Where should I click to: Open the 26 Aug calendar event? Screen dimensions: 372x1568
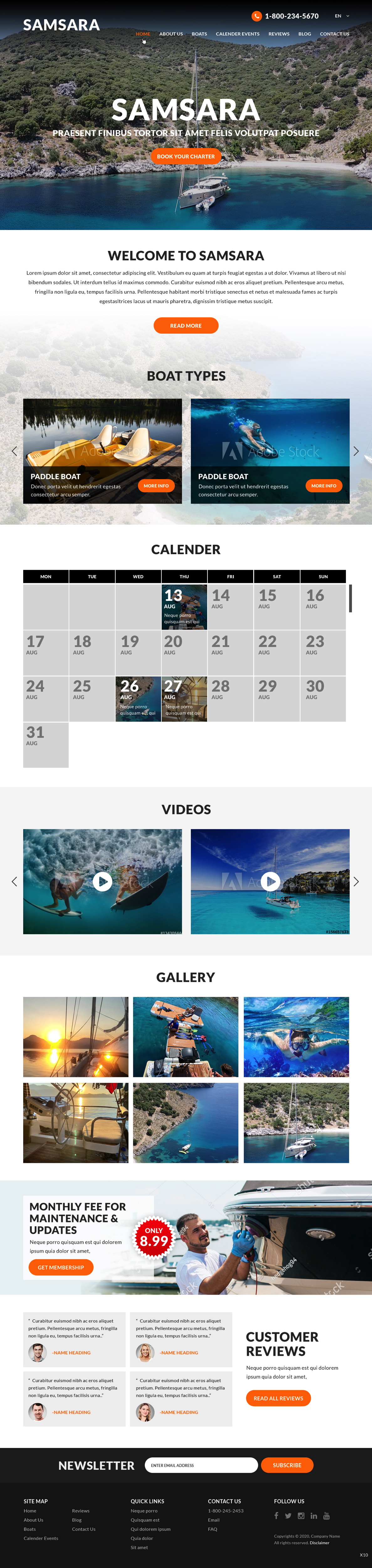click(138, 699)
